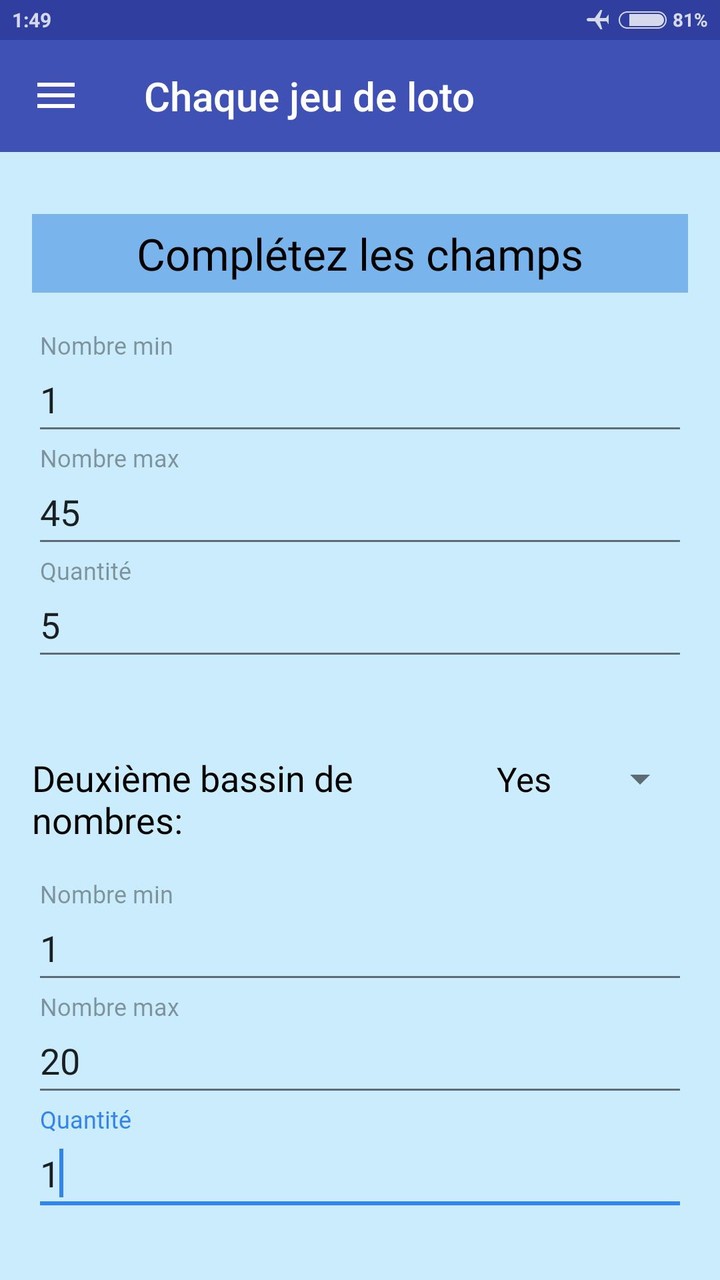The image size is (720, 1280).
Task: Tap the battery percentage in the status bar
Action: [x=692, y=17]
